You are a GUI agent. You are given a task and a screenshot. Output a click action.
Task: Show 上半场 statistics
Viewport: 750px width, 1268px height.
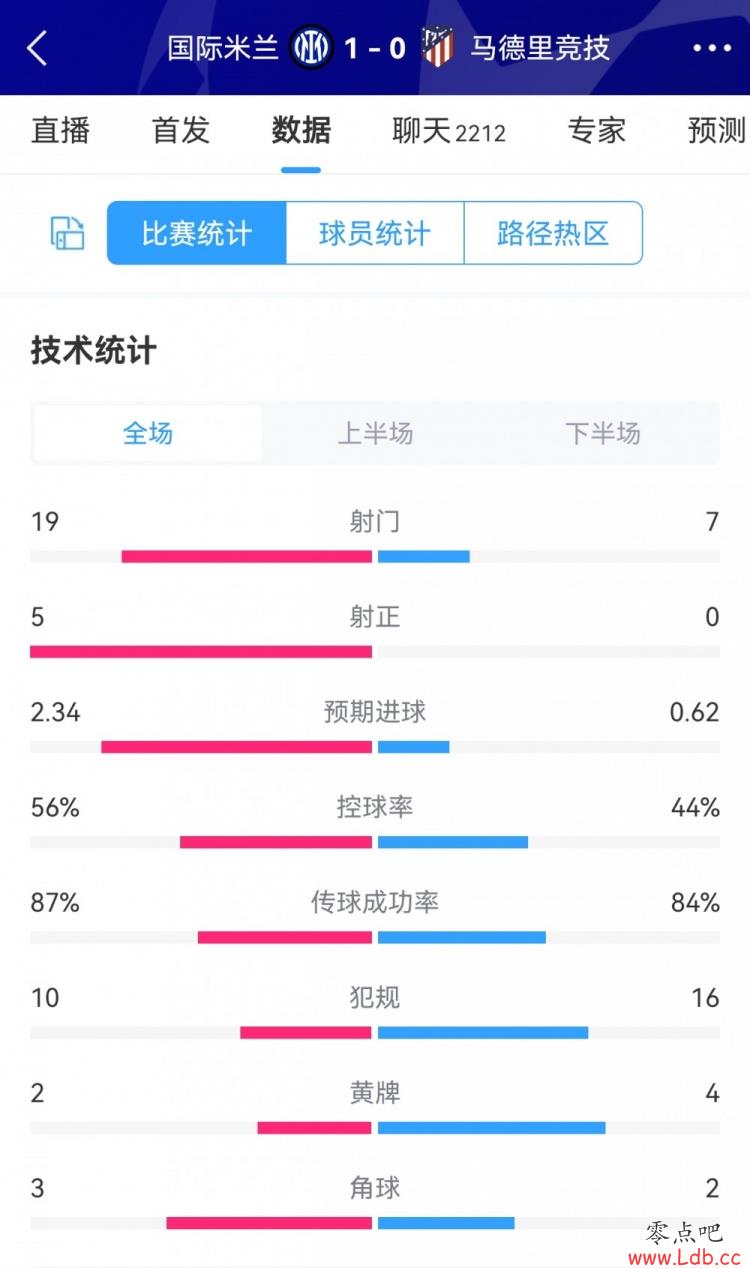click(x=375, y=433)
